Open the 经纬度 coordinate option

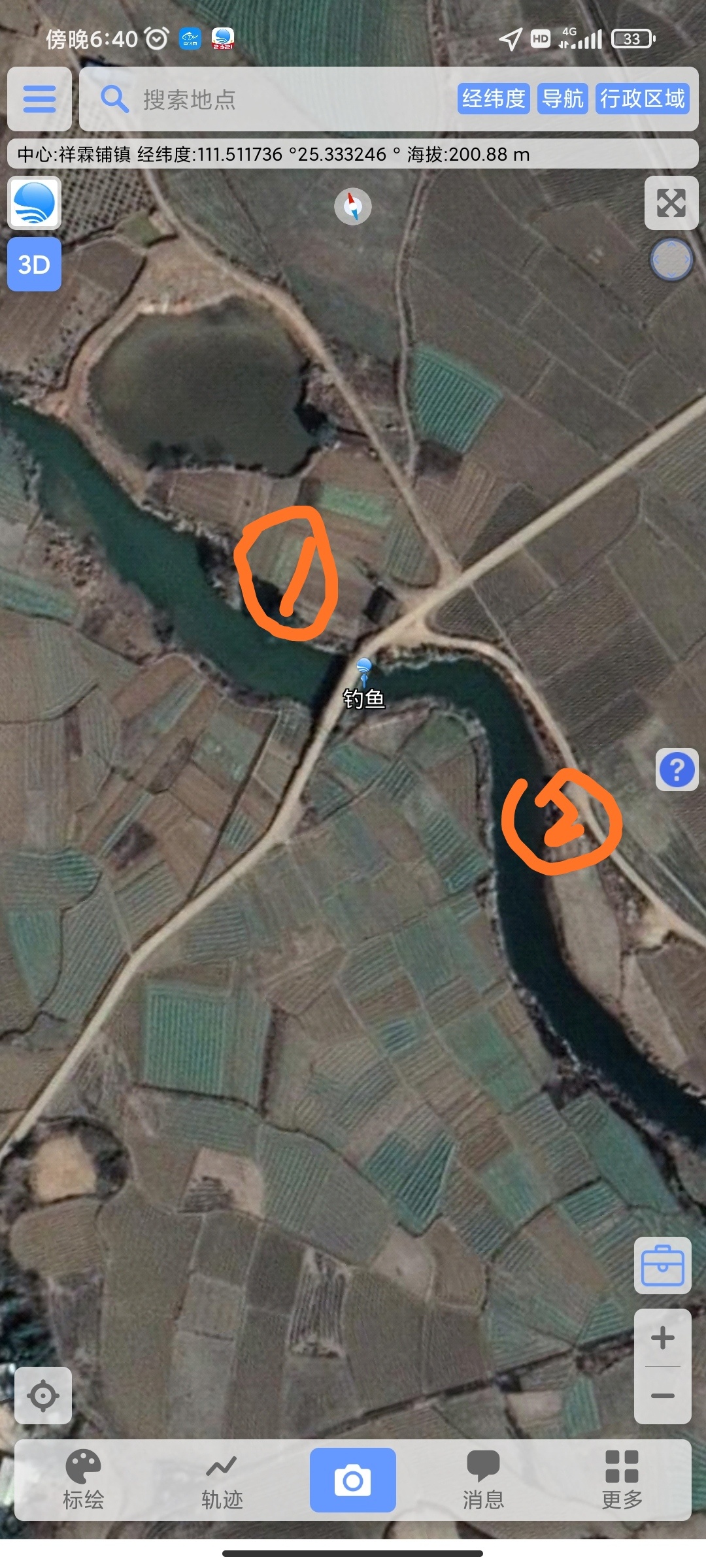point(493,99)
